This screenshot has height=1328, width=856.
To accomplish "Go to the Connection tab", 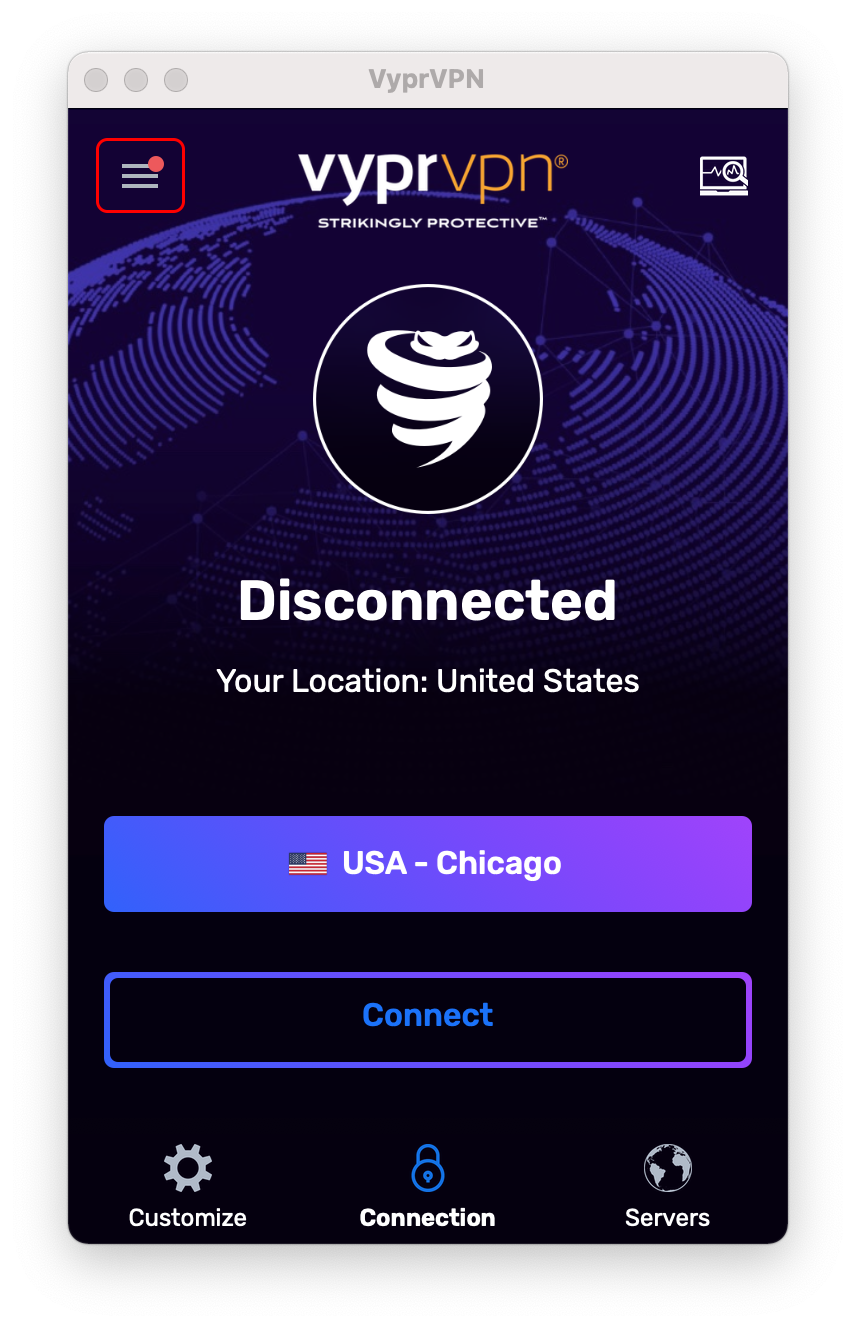I will pos(428,1188).
